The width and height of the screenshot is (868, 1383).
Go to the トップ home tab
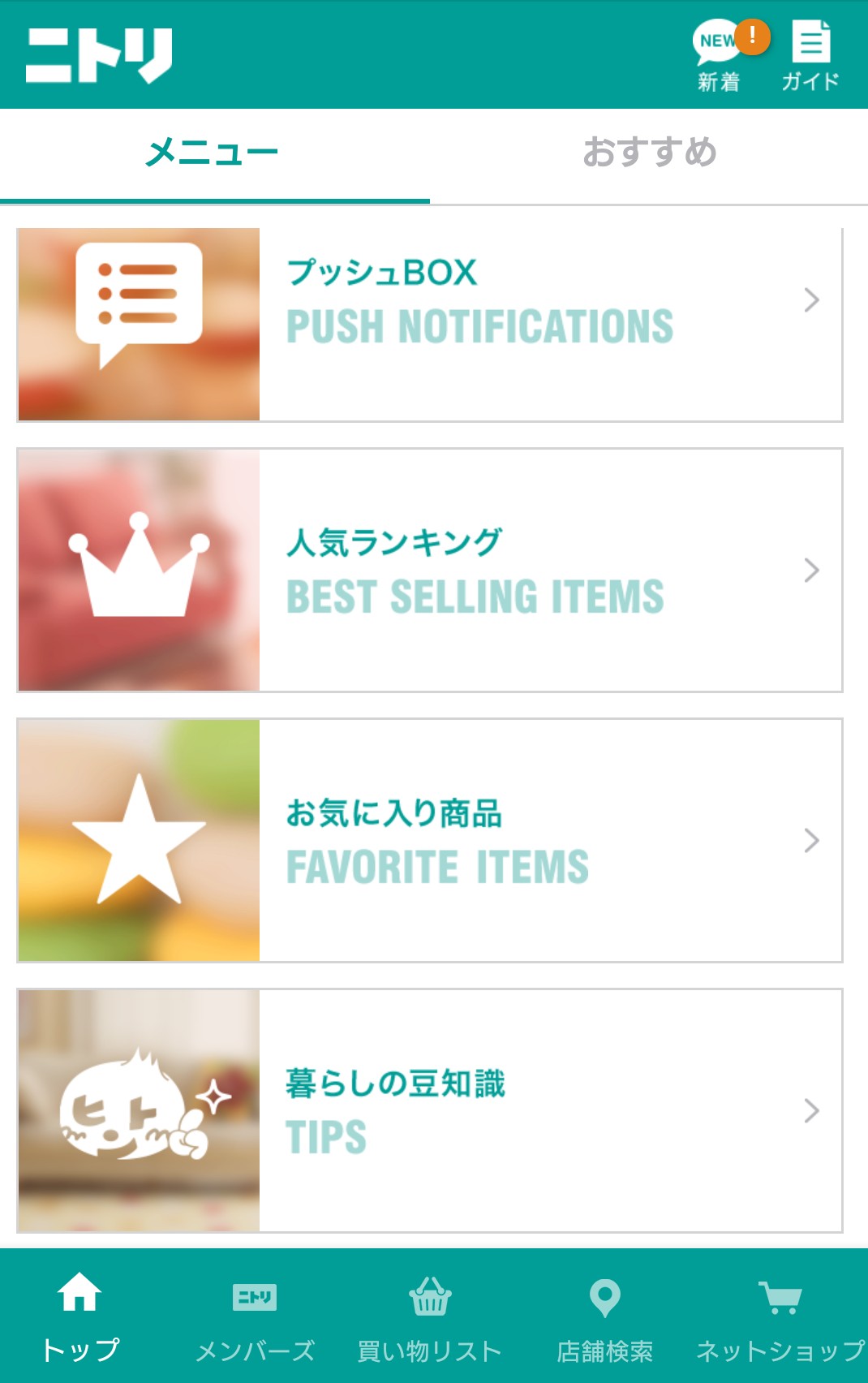[80, 1316]
